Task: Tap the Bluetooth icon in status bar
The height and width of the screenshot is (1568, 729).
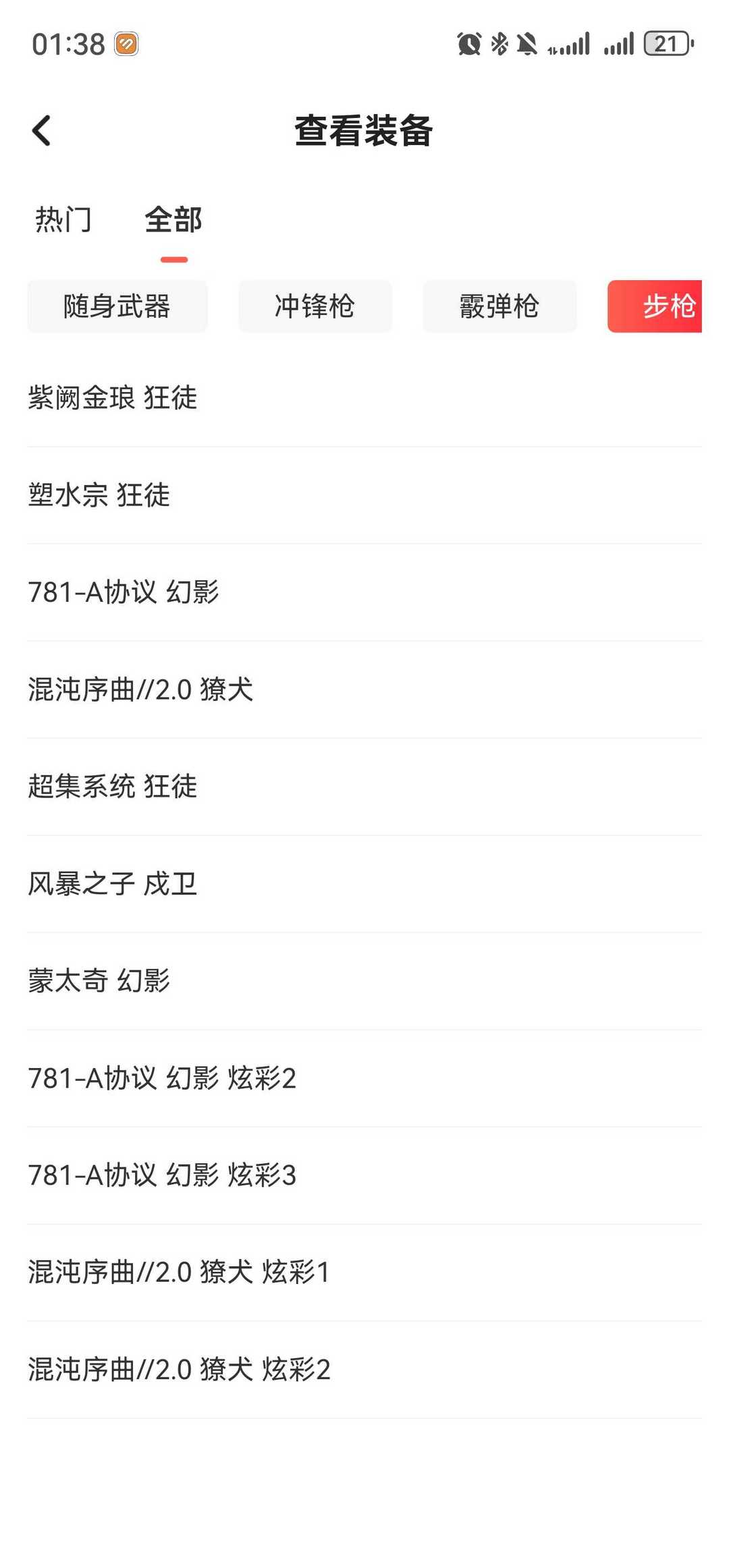Action: pos(500,43)
